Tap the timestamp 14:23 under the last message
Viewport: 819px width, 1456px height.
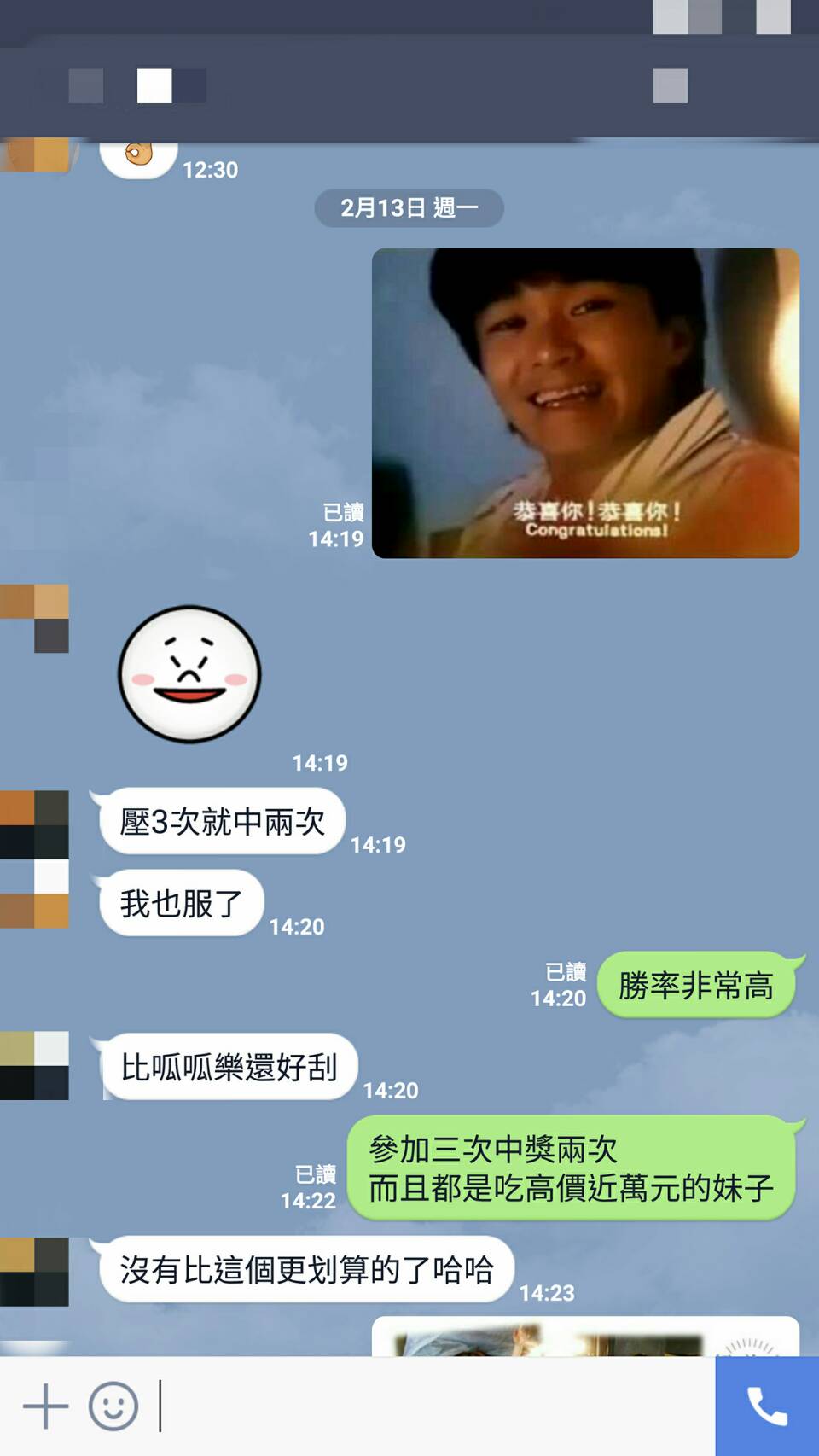click(550, 1291)
